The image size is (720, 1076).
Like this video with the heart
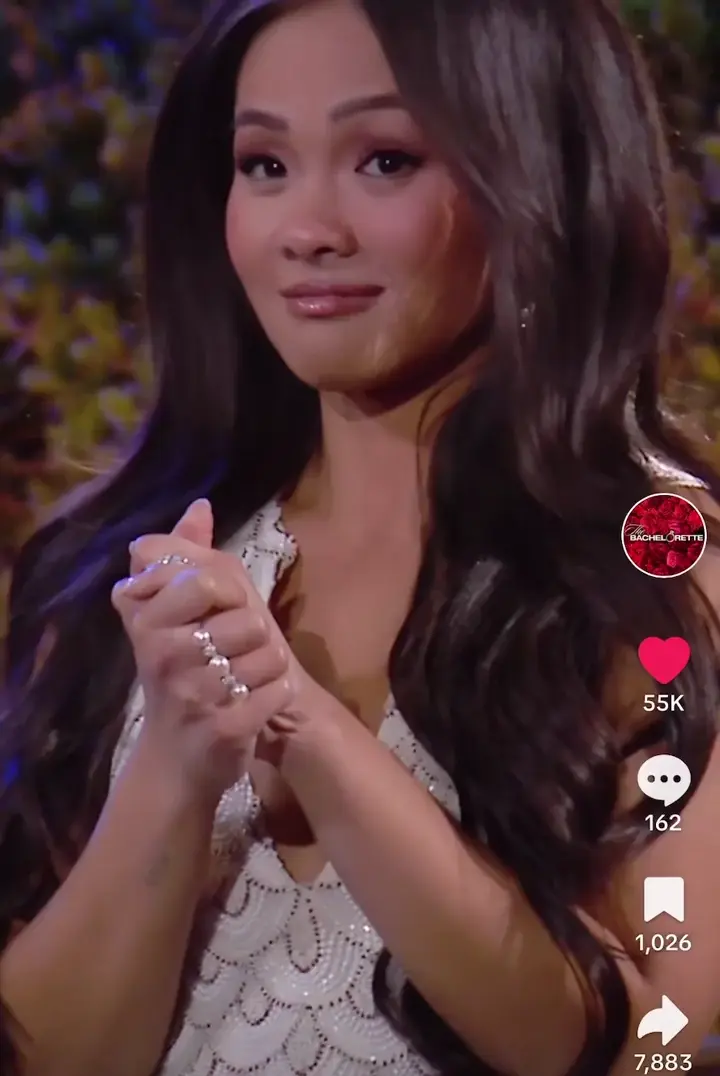664,660
